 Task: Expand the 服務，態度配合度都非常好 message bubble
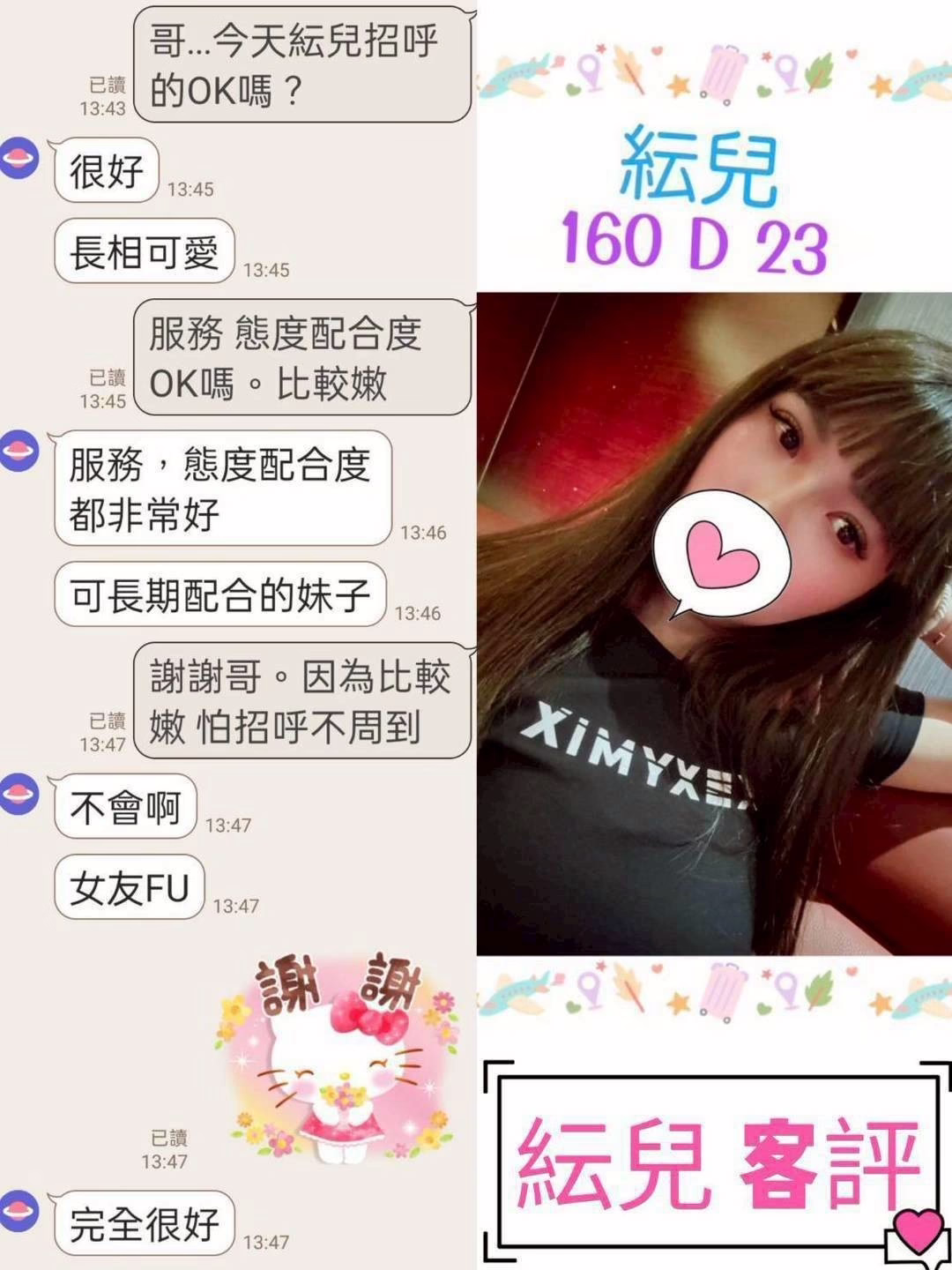coord(220,492)
